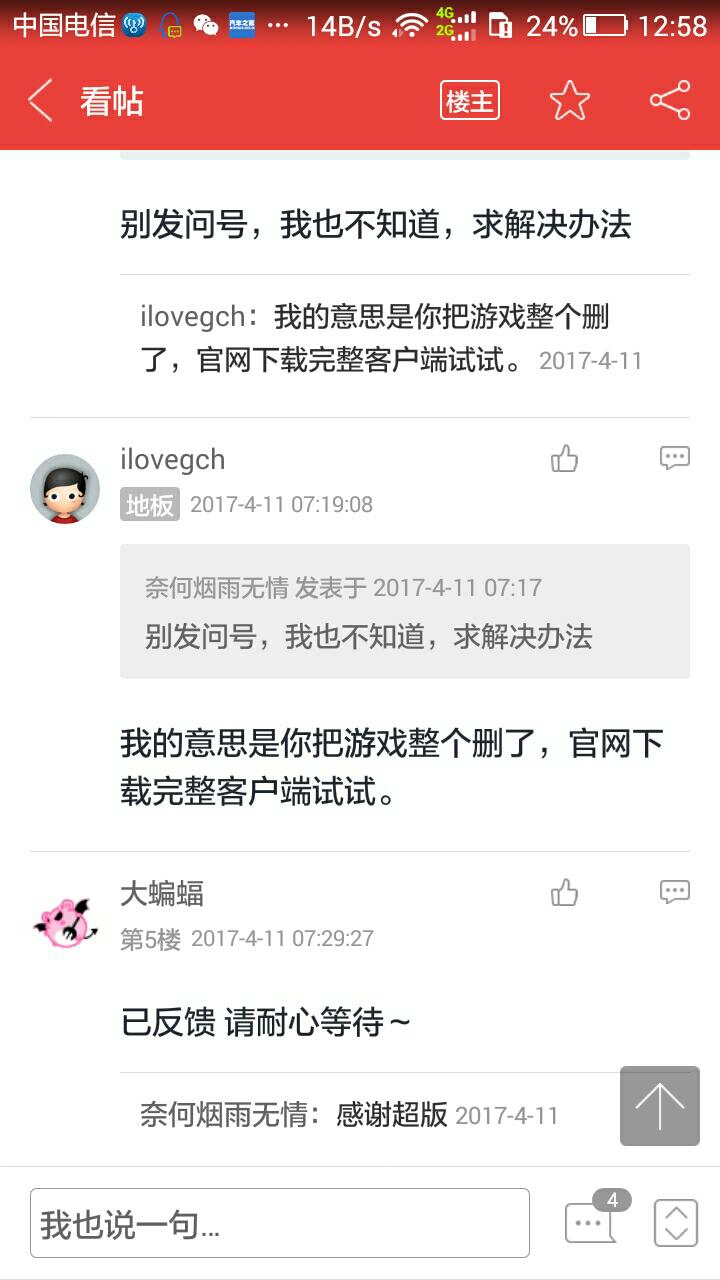The height and width of the screenshot is (1280, 720).
Task: Open 大蝙蝠's avatar profile
Action: click(65, 922)
